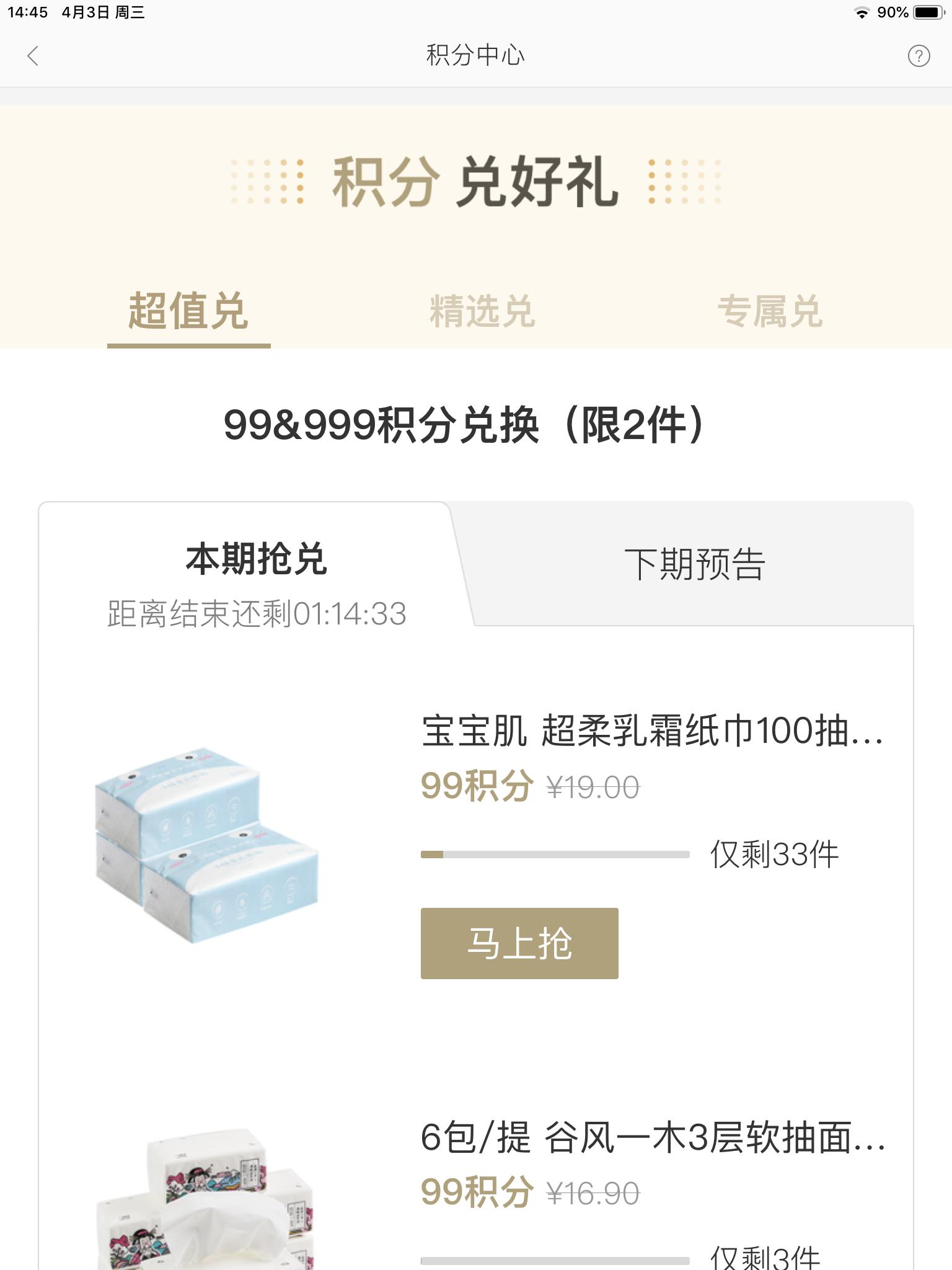
Task: Switch to the 专属兑 tab
Action: (x=771, y=313)
